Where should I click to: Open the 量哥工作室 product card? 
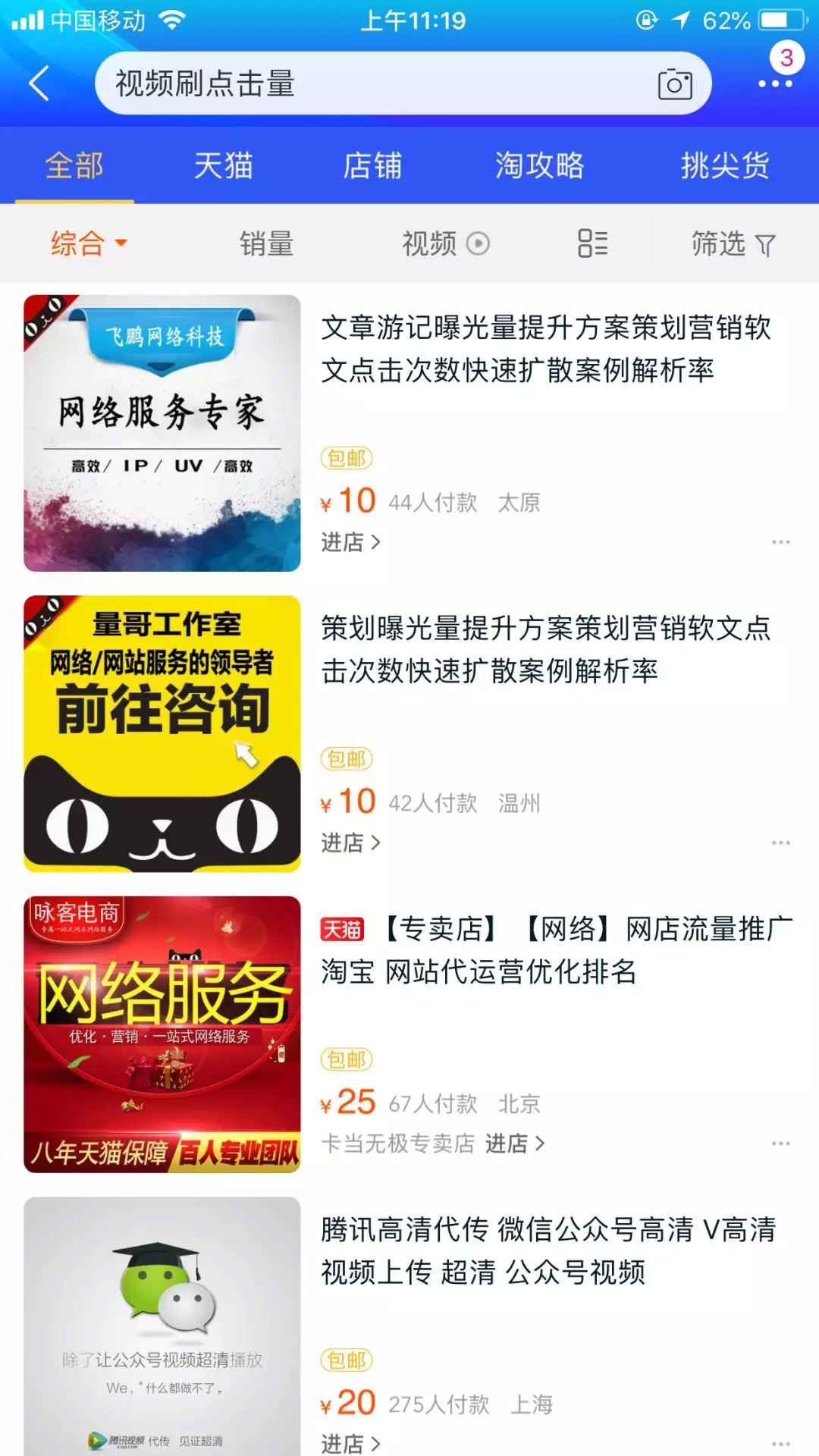pyautogui.click(x=162, y=733)
